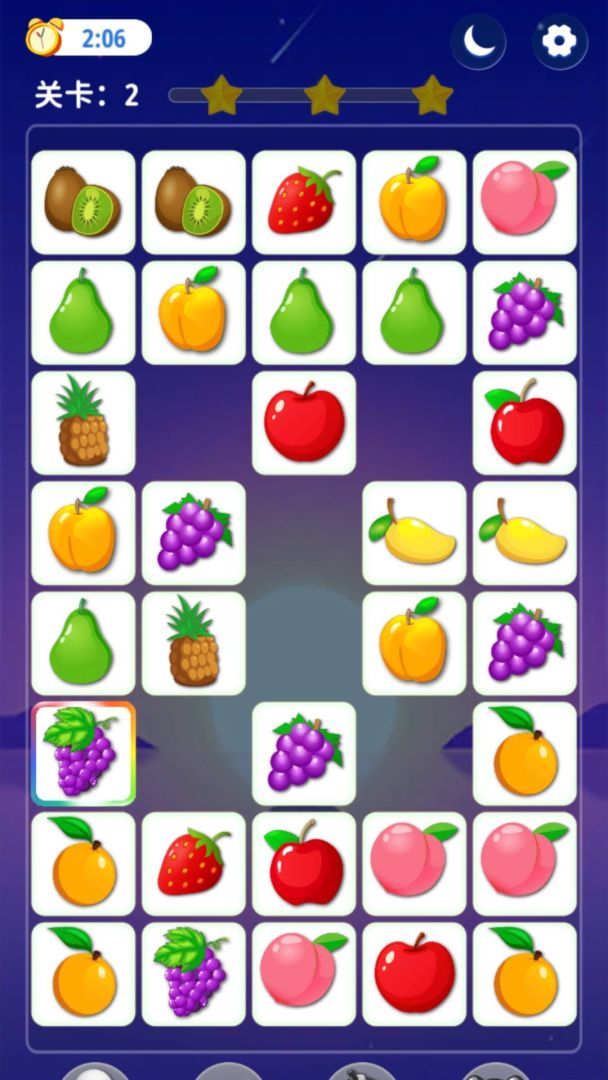Image resolution: width=608 pixels, height=1080 pixels.
Task: Toggle night mode with the moon icon
Action: (x=478, y=41)
